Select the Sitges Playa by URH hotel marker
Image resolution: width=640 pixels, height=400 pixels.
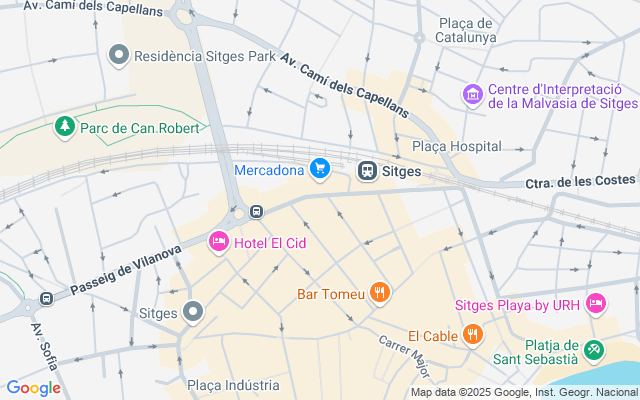point(596,303)
